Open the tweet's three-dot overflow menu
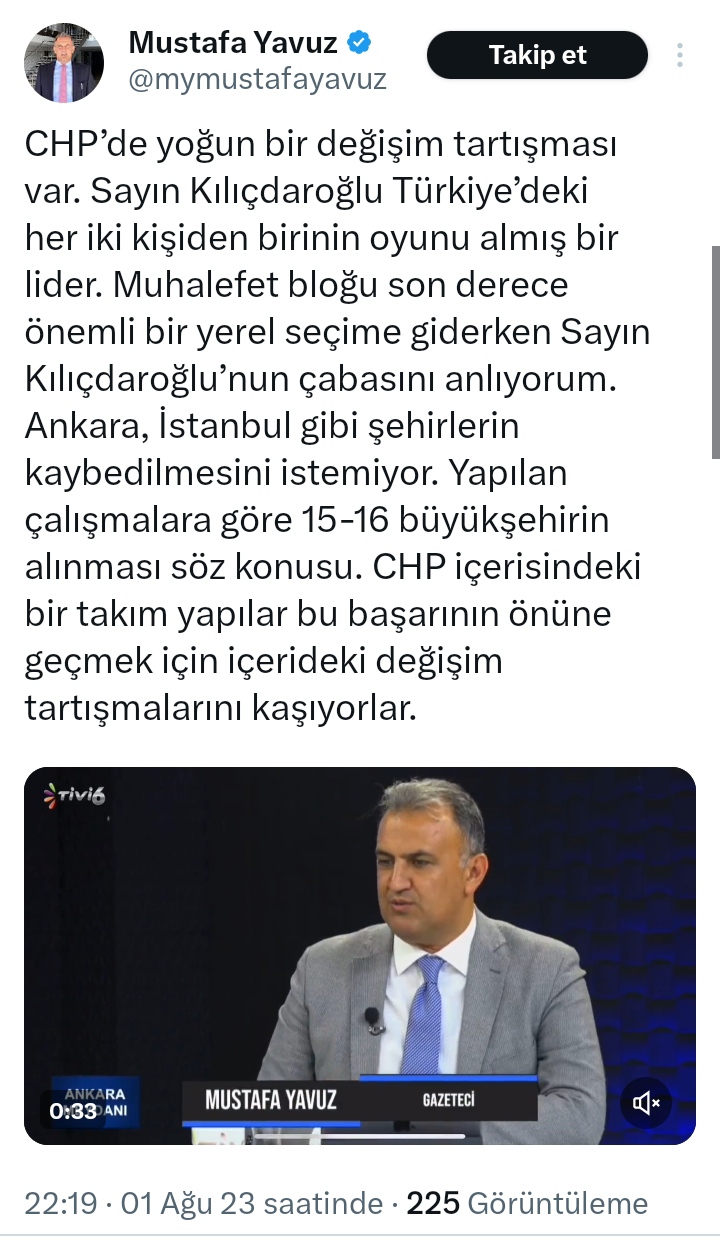The image size is (720, 1237). pos(680,55)
